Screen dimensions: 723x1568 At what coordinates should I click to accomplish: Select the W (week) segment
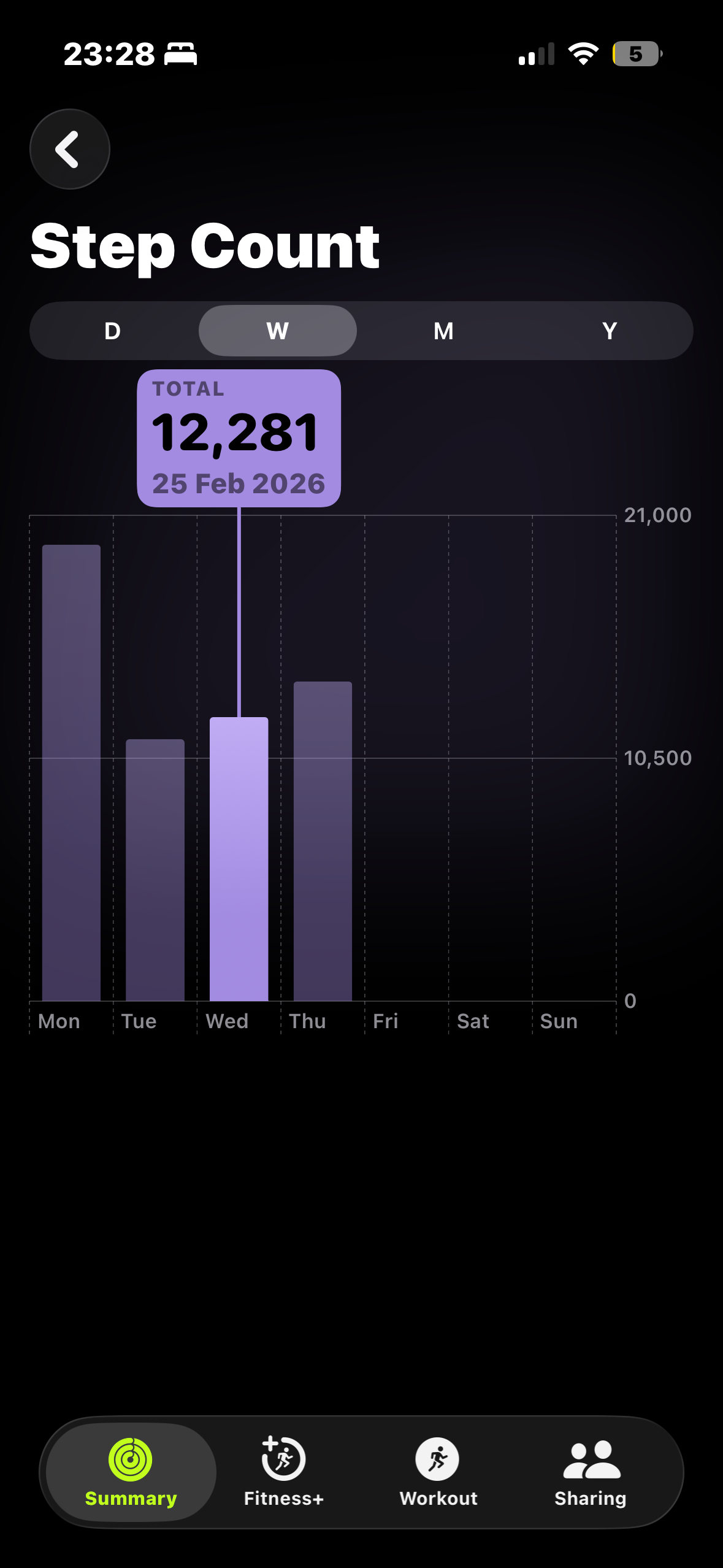point(278,331)
